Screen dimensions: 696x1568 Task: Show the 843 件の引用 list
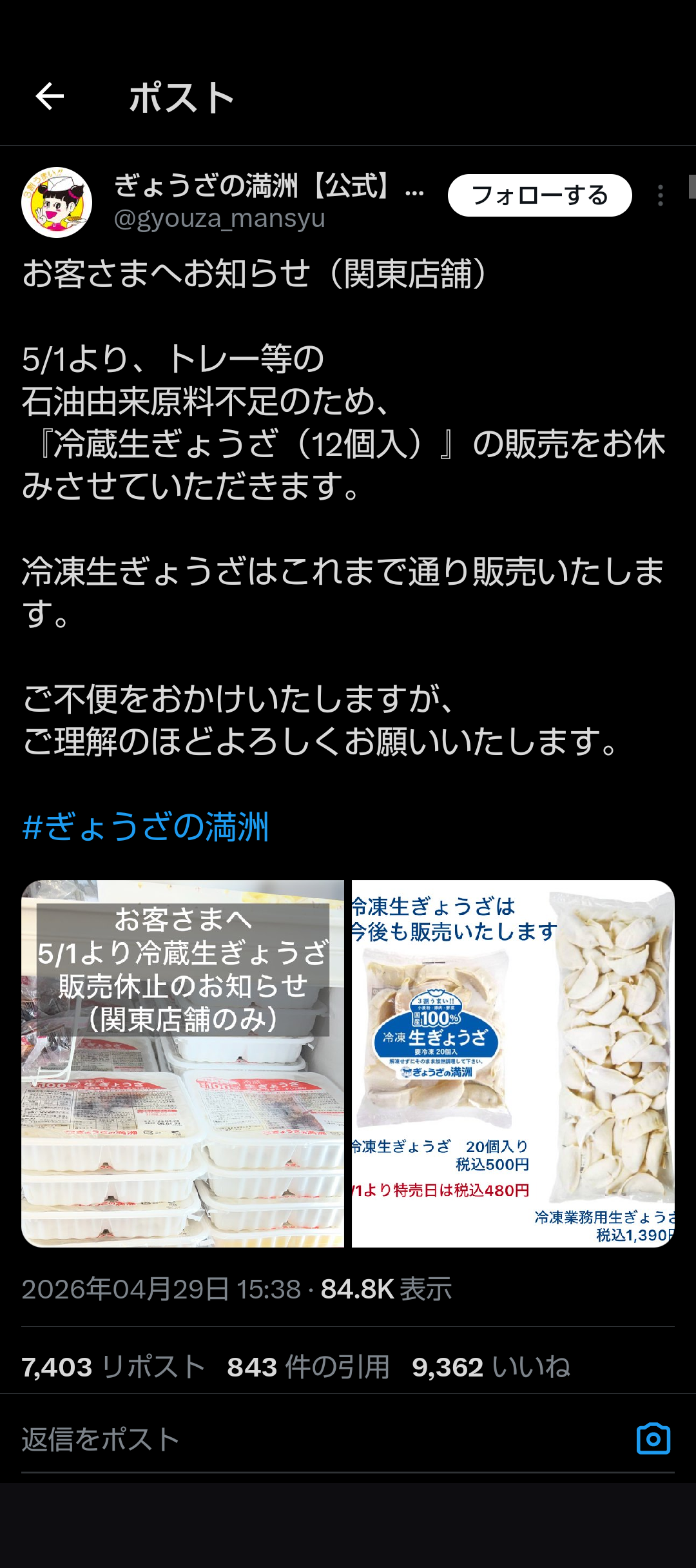pos(308,1367)
